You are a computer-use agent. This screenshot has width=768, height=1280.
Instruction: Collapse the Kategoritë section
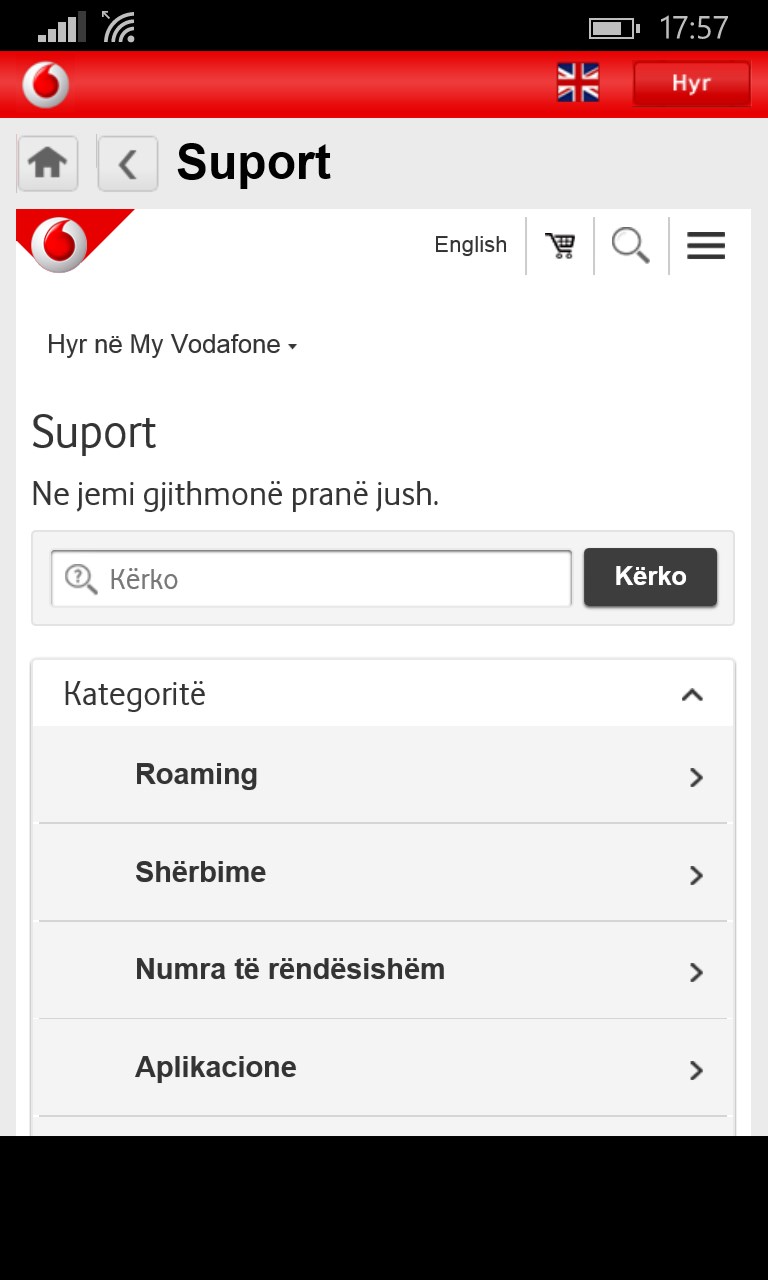[x=692, y=694]
